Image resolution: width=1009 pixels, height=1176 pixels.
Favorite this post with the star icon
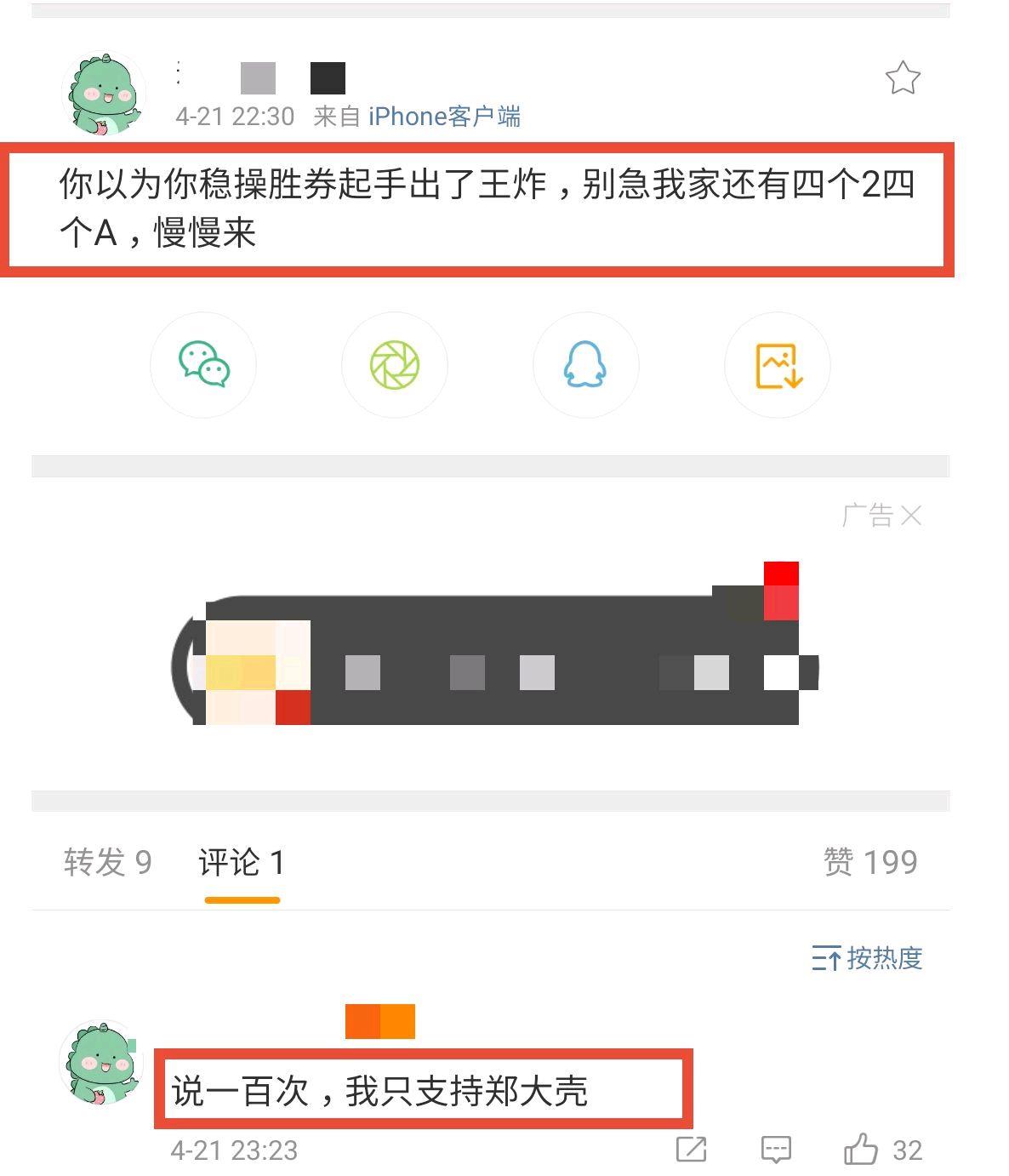pyautogui.click(x=902, y=78)
